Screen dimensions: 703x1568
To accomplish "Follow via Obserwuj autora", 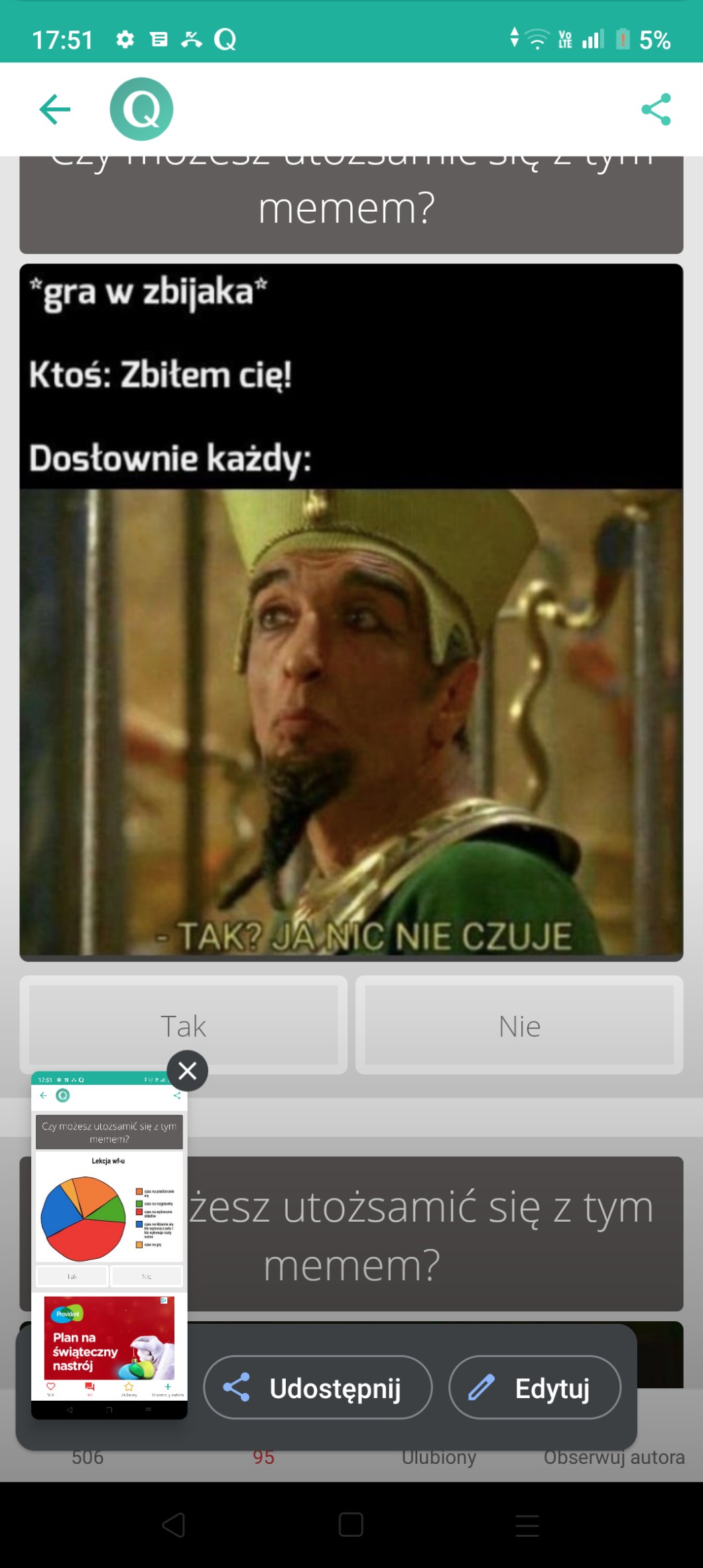I will click(x=614, y=1457).
